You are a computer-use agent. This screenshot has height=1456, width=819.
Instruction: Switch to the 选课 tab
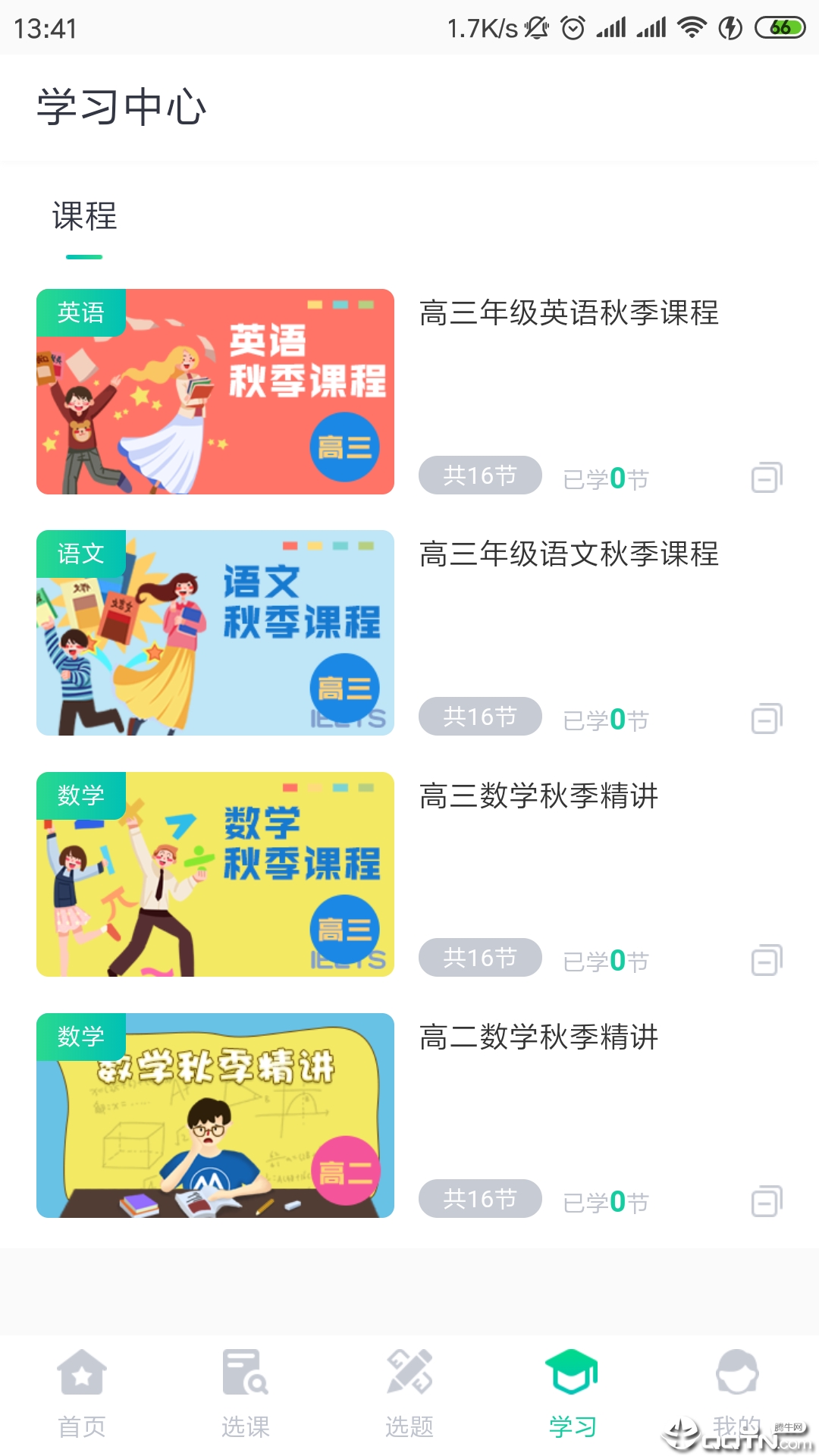pyautogui.click(x=246, y=1394)
